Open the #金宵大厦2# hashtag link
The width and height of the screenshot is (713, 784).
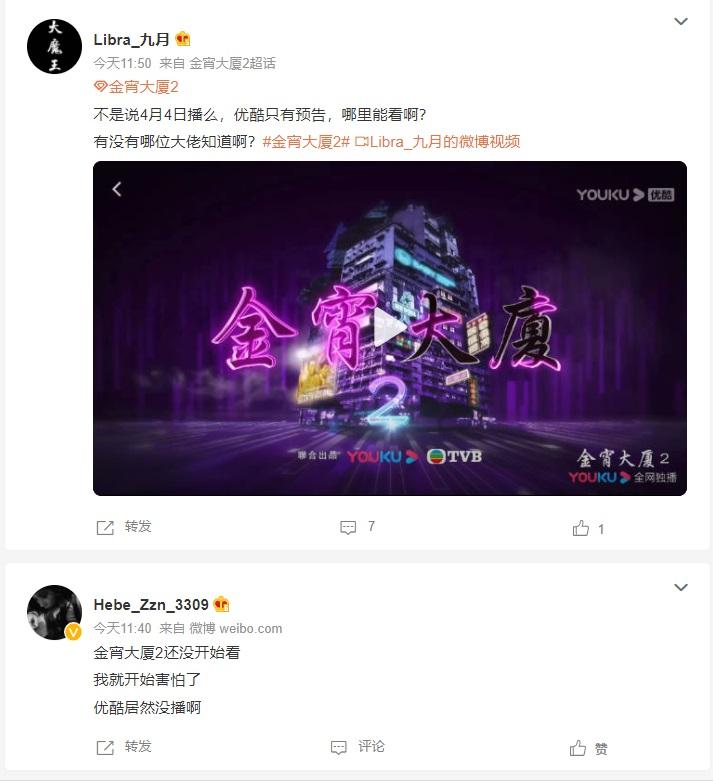[305, 141]
